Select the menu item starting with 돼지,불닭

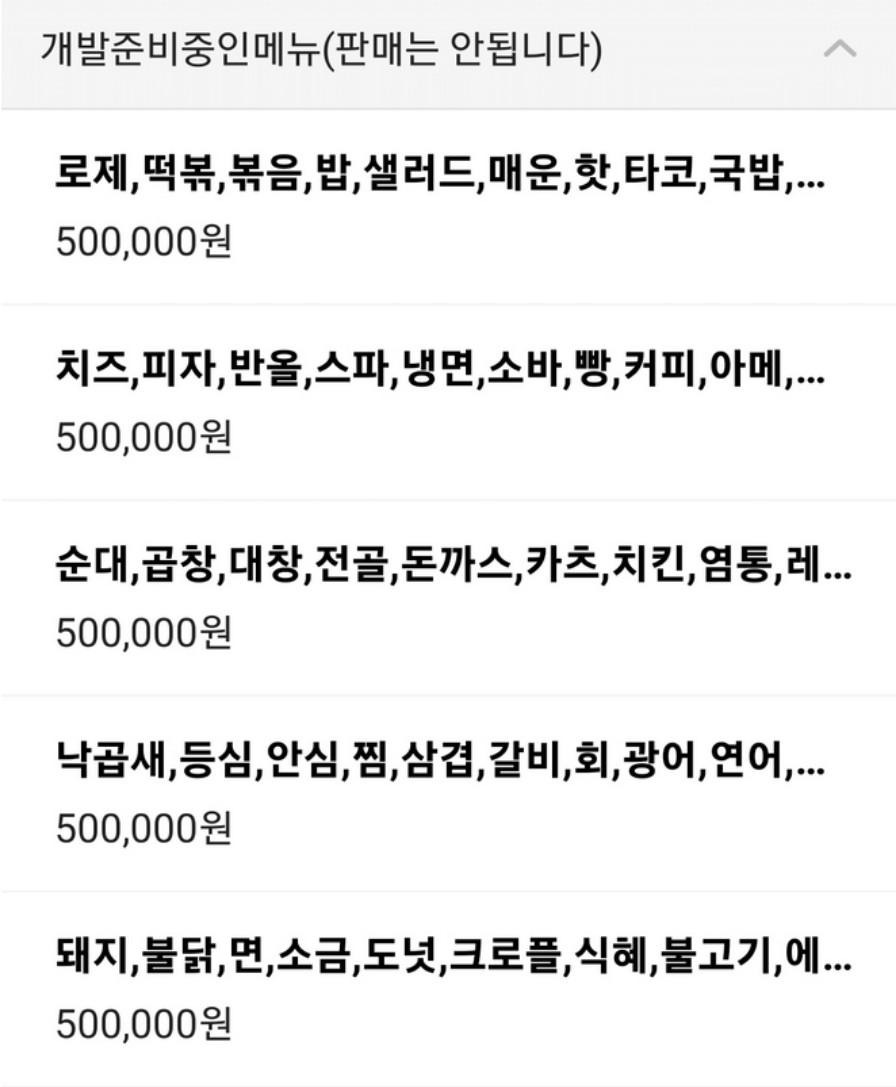(448, 989)
